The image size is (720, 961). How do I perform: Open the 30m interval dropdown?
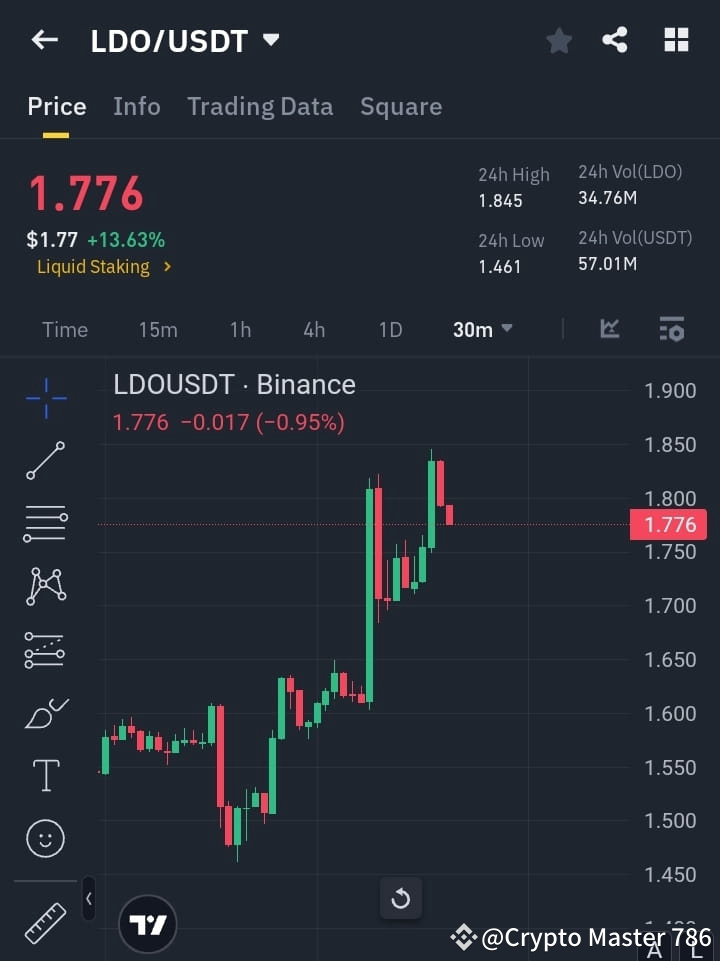483,329
